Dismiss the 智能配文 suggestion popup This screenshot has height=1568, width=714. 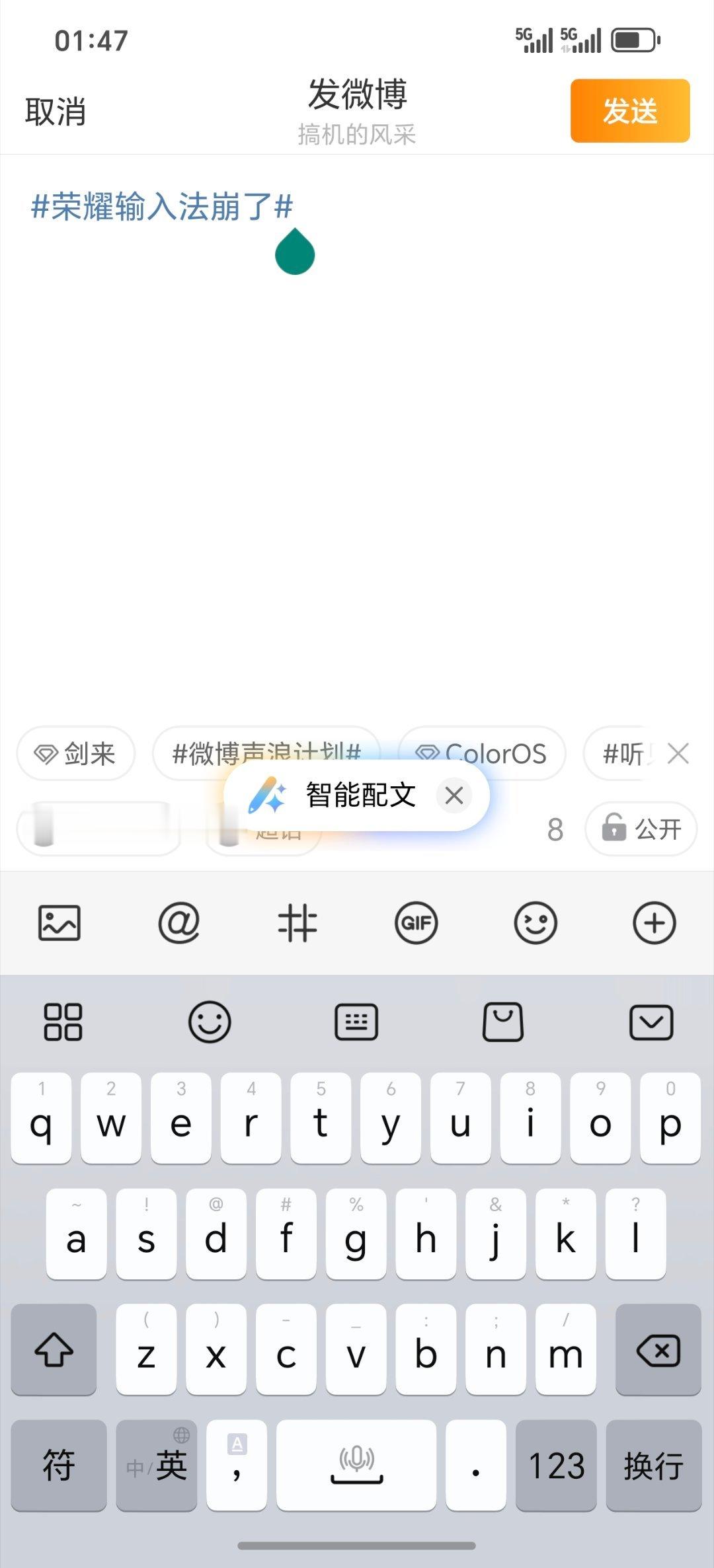pyautogui.click(x=454, y=796)
